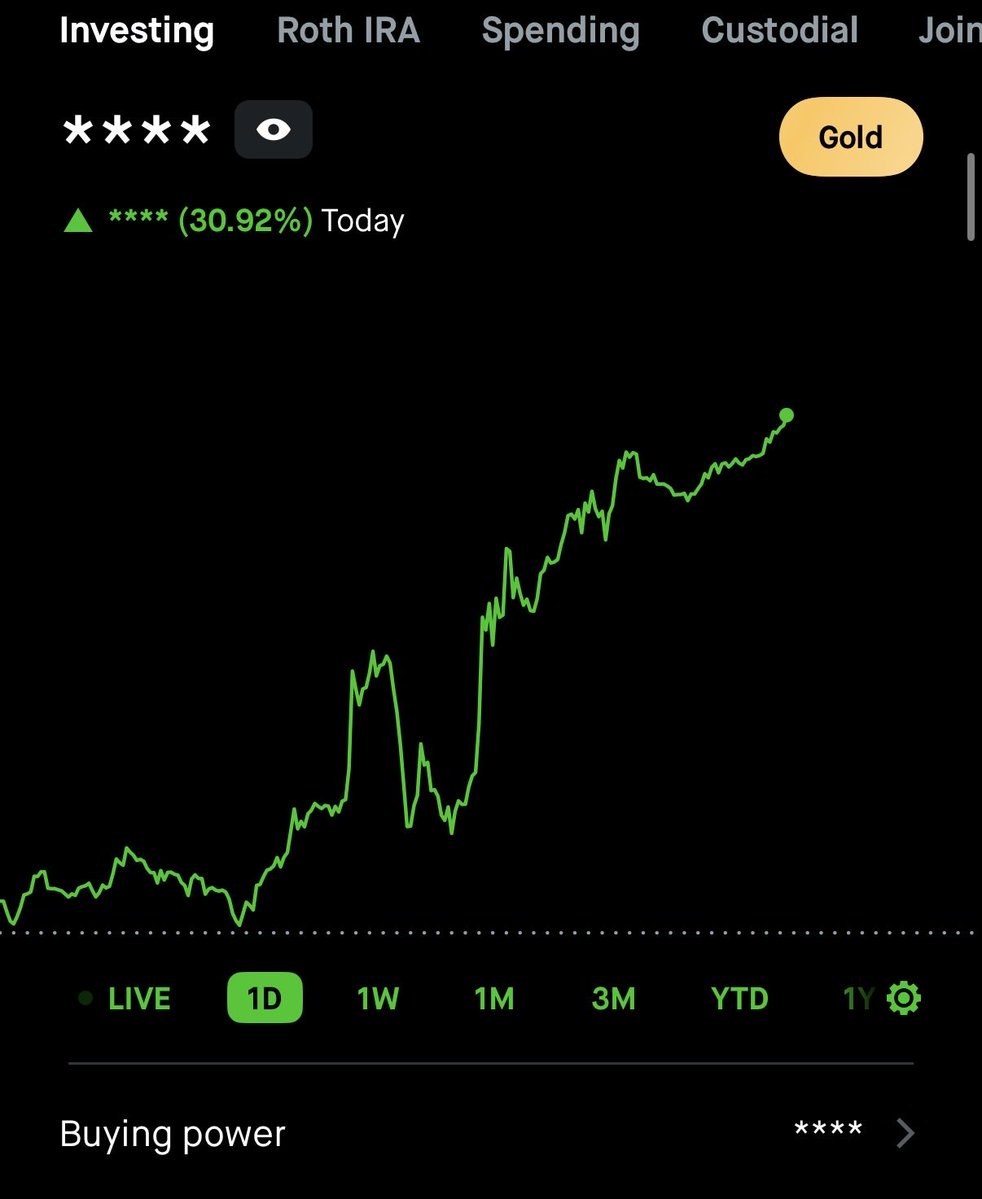Change chart range to 1W
Image resolution: width=982 pixels, height=1199 pixels.
click(378, 998)
